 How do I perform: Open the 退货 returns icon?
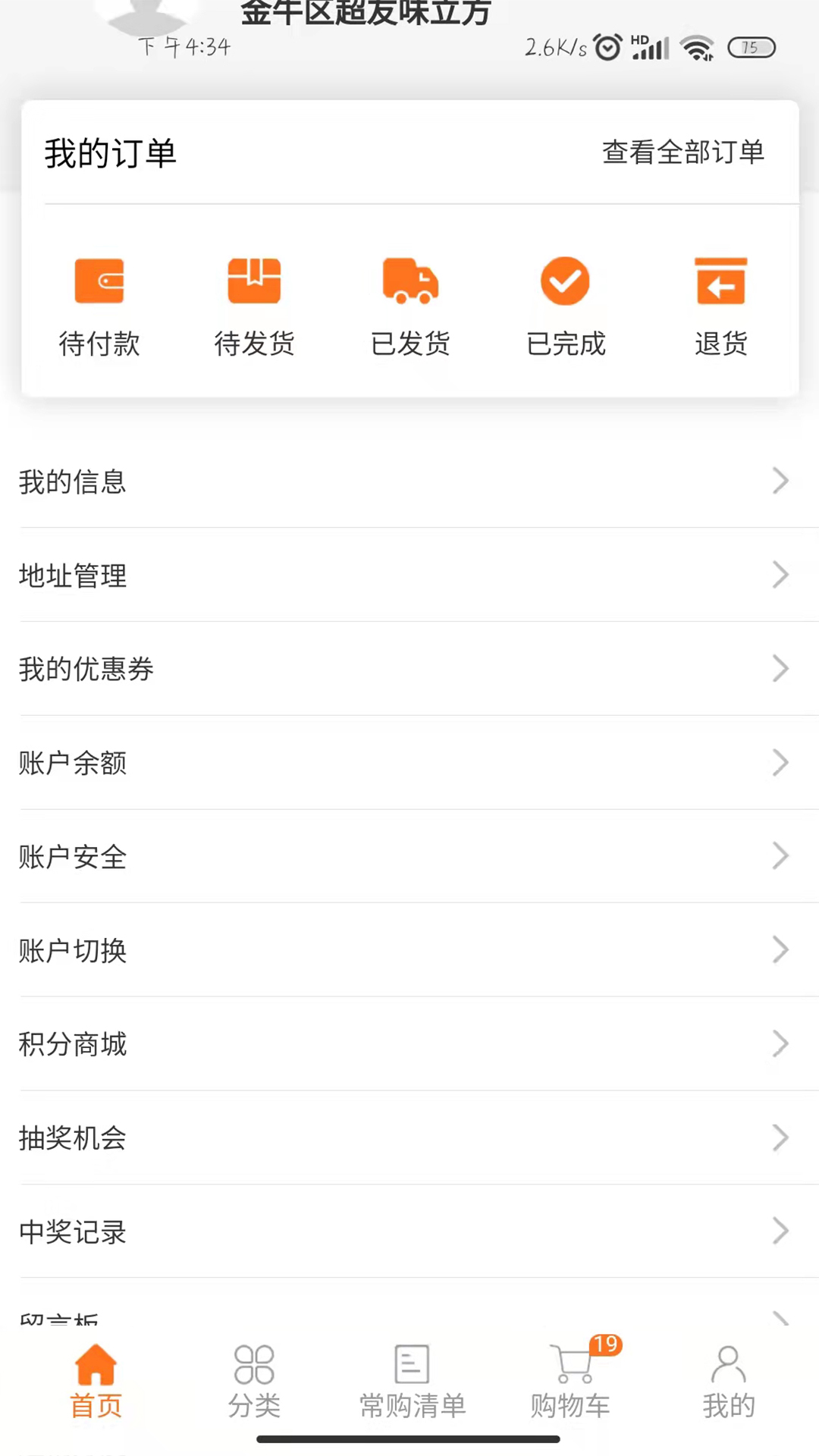tap(720, 303)
